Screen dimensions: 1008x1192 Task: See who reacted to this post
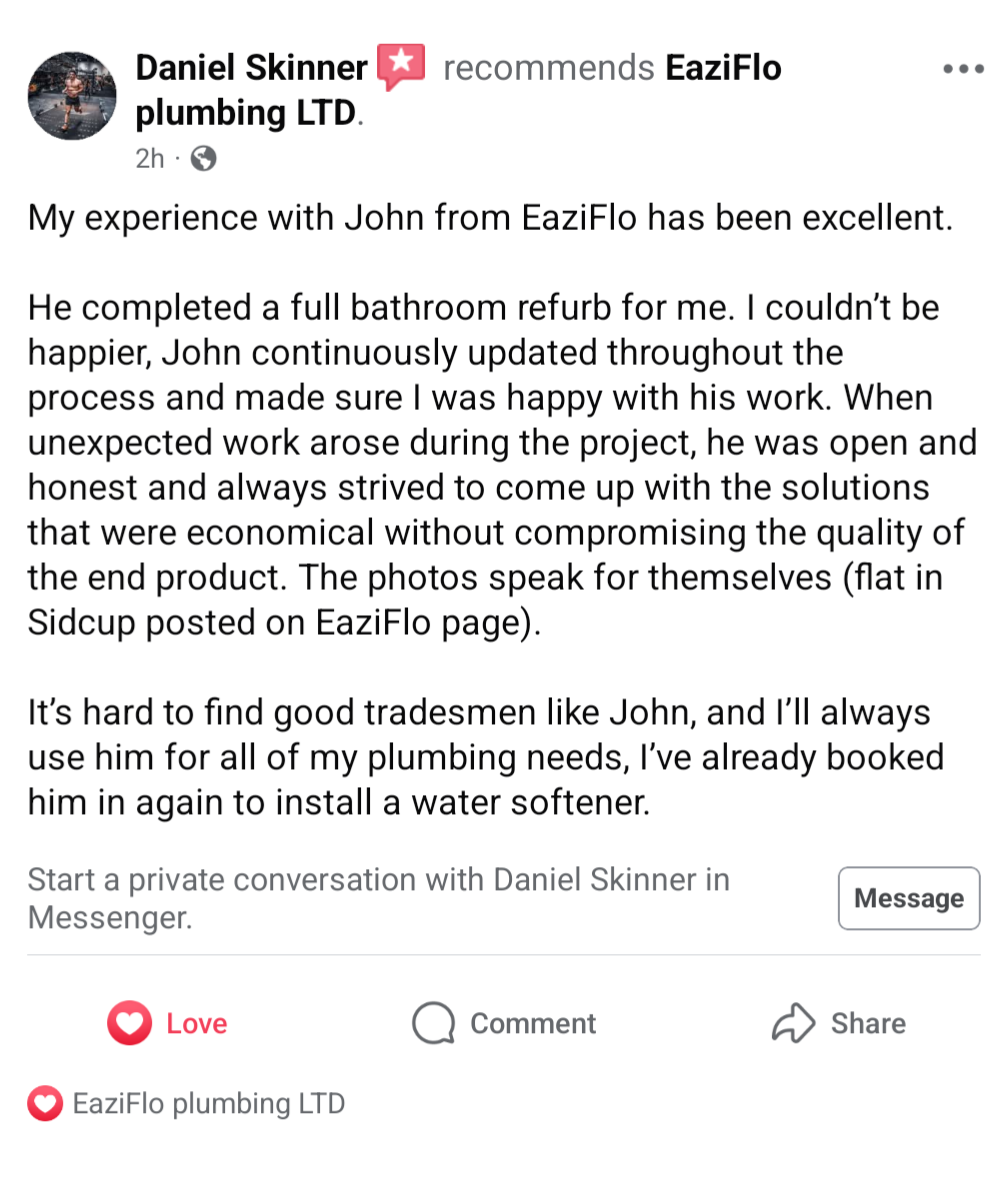tap(186, 1104)
